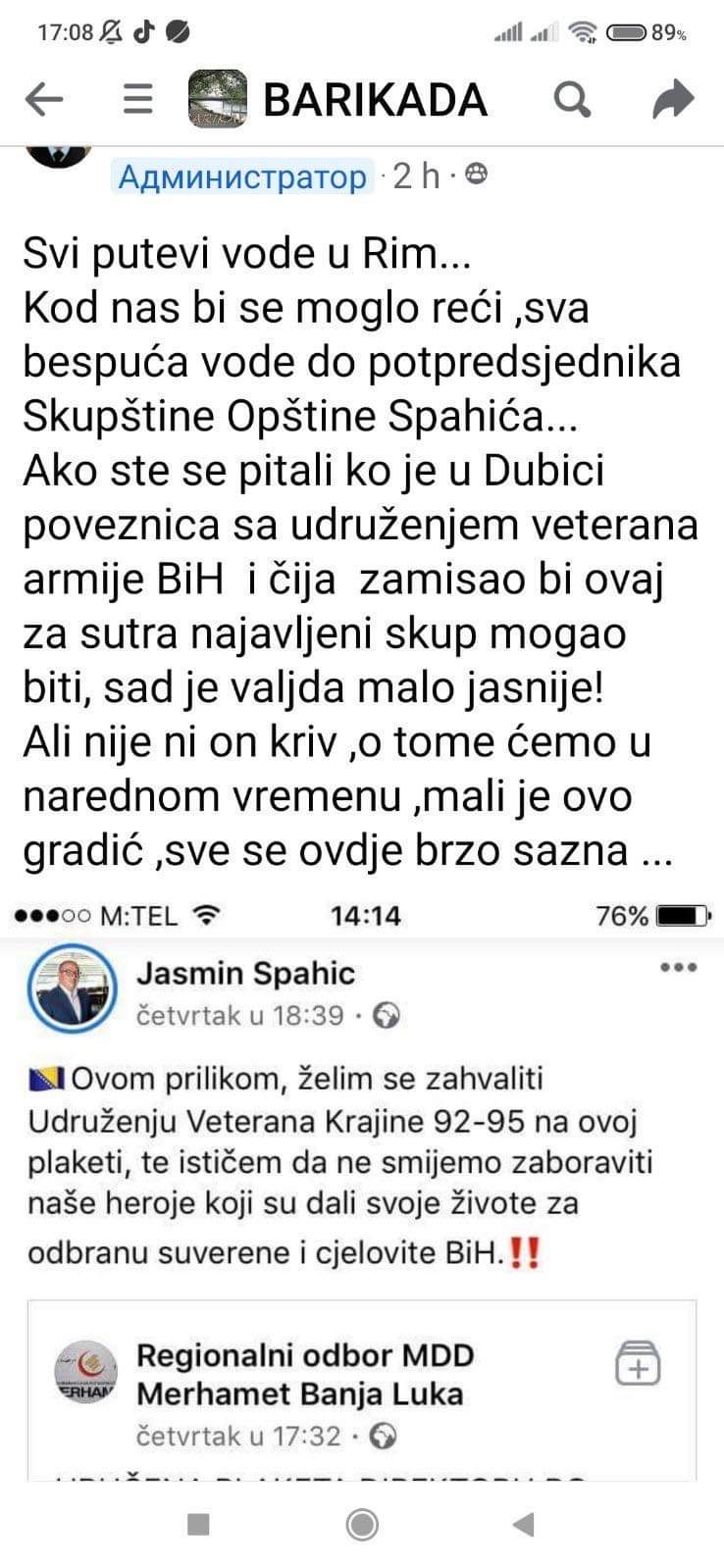Open the Администратор badge on the post

[x=242, y=177]
